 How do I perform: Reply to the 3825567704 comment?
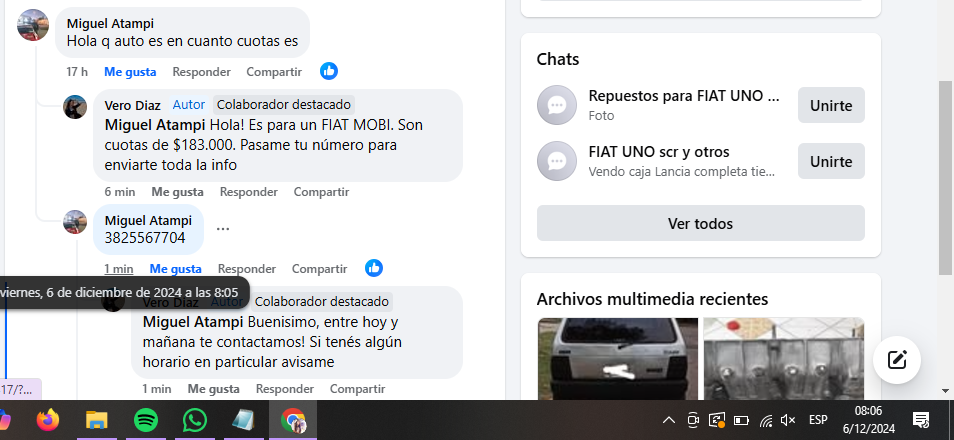tap(246, 269)
